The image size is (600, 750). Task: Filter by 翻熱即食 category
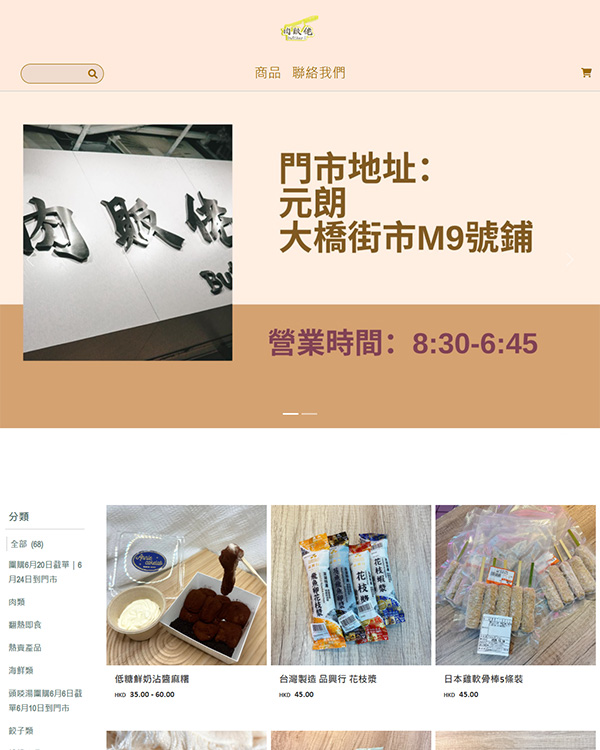(25, 625)
